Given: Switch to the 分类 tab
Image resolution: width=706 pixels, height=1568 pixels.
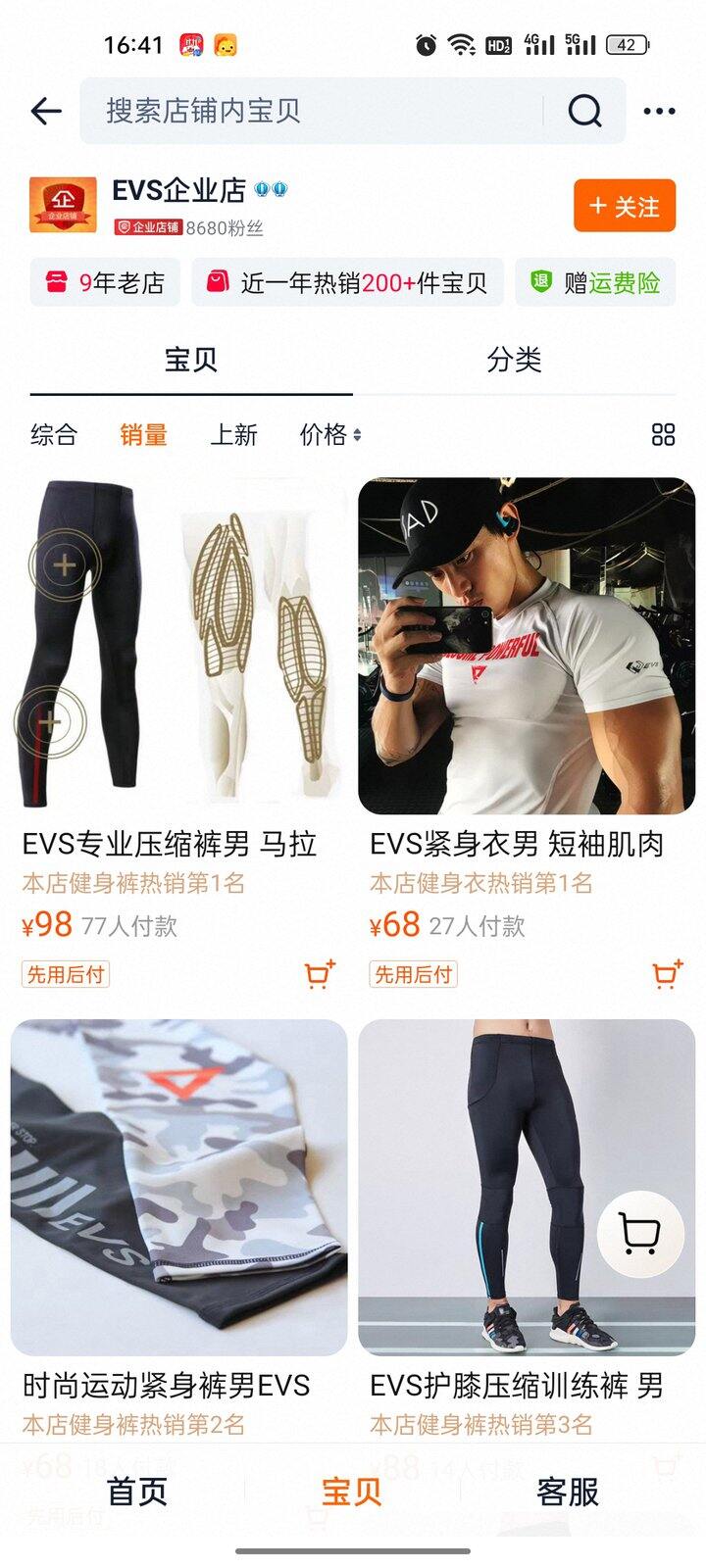Looking at the screenshot, I should pos(514,360).
